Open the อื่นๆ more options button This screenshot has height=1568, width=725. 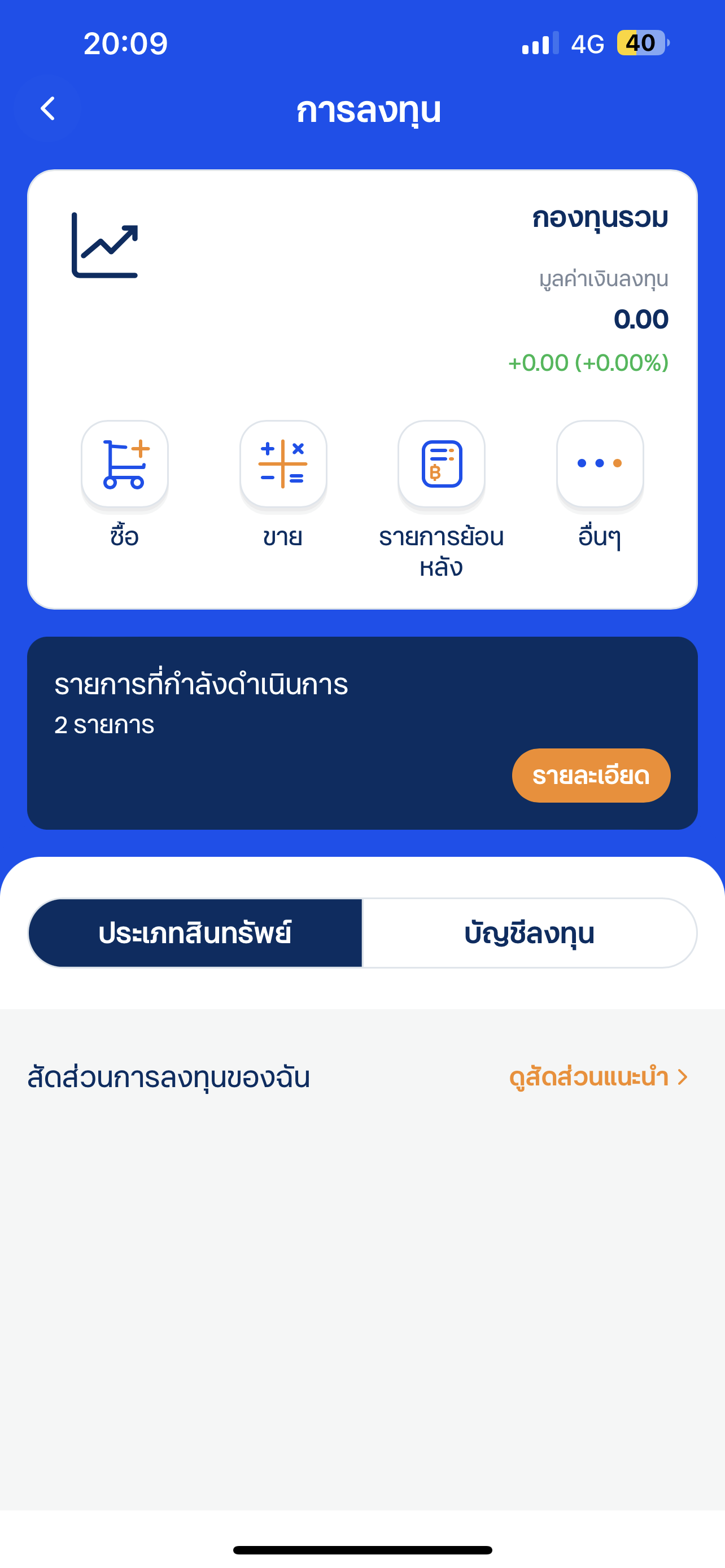point(600,465)
